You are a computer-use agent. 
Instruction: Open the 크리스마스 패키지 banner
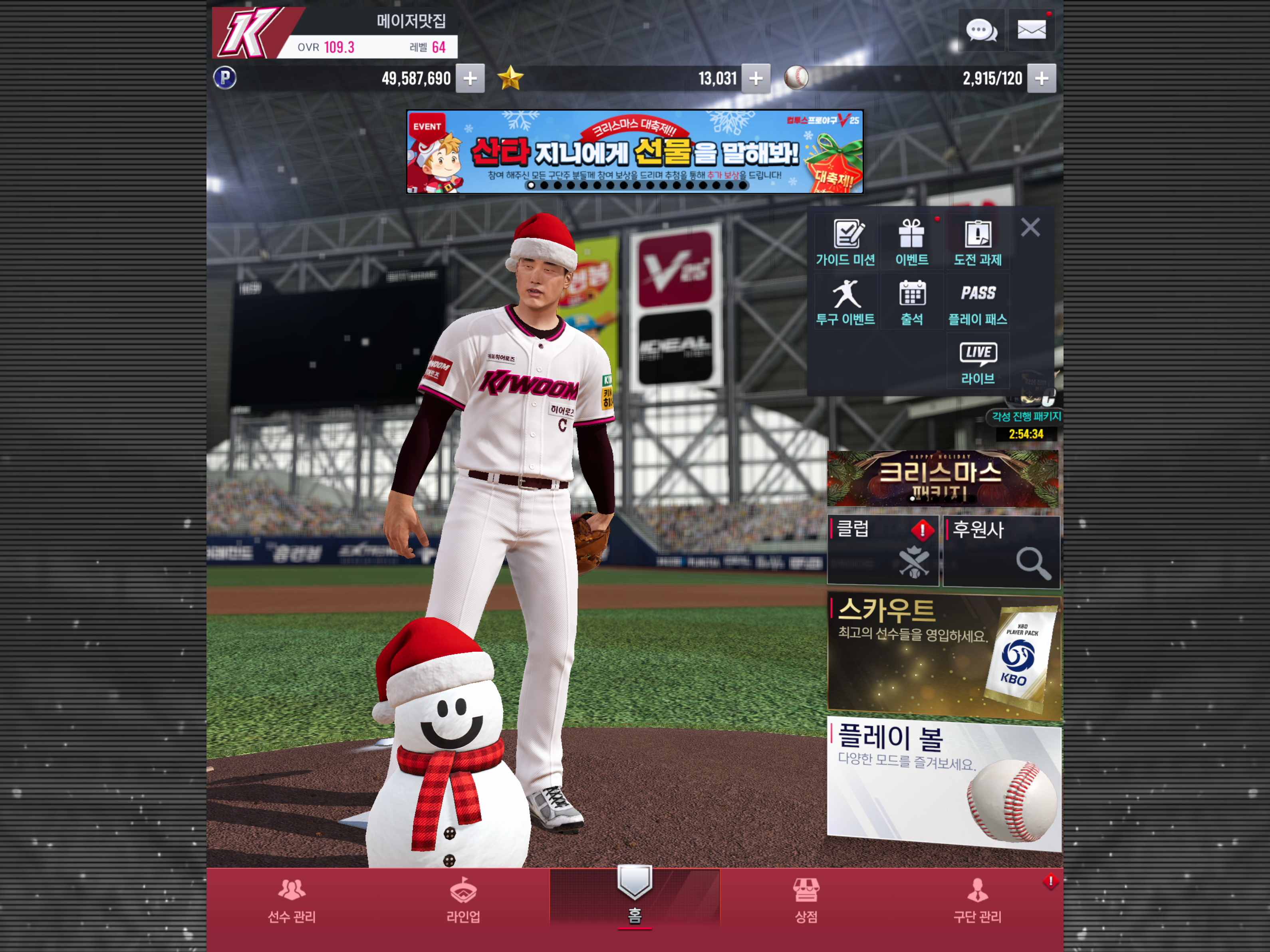click(x=942, y=479)
